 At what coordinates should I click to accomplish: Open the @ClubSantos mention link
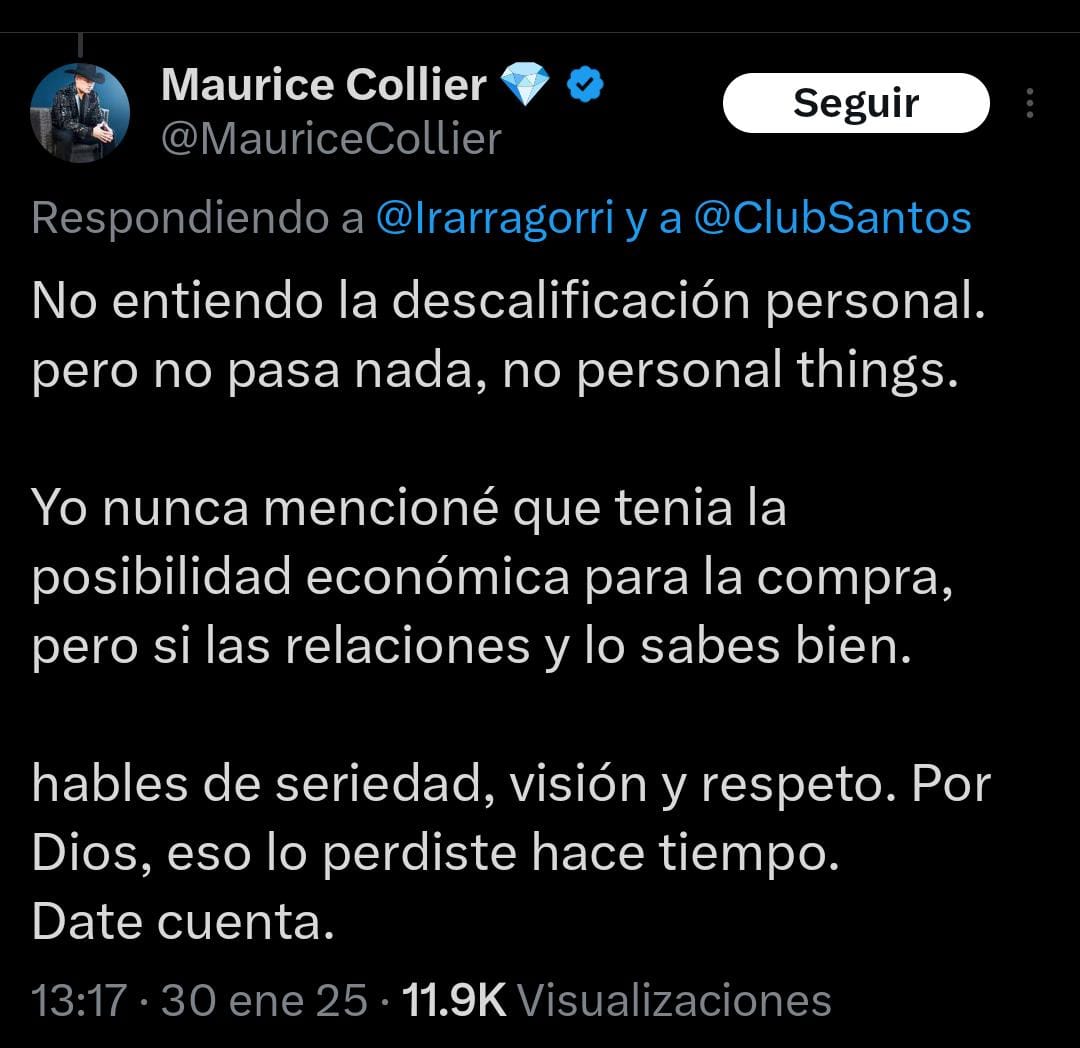point(832,218)
